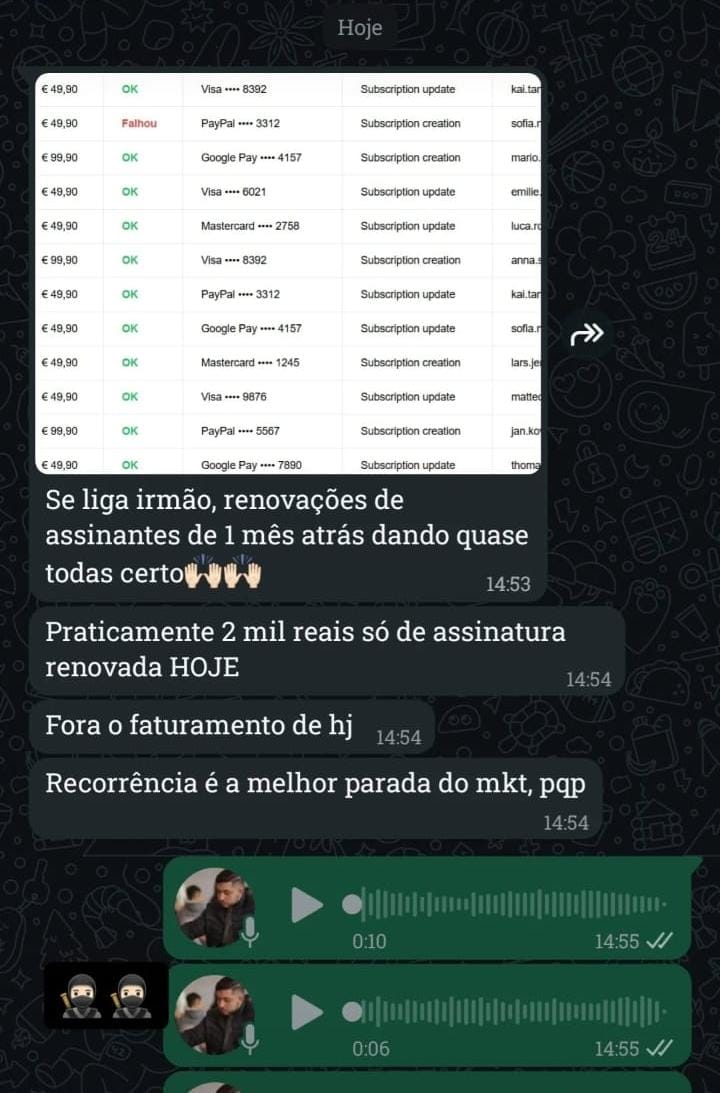Tap the sender's profile picture on the first audio
Screen dimensions: 720x1093
(216, 905)
